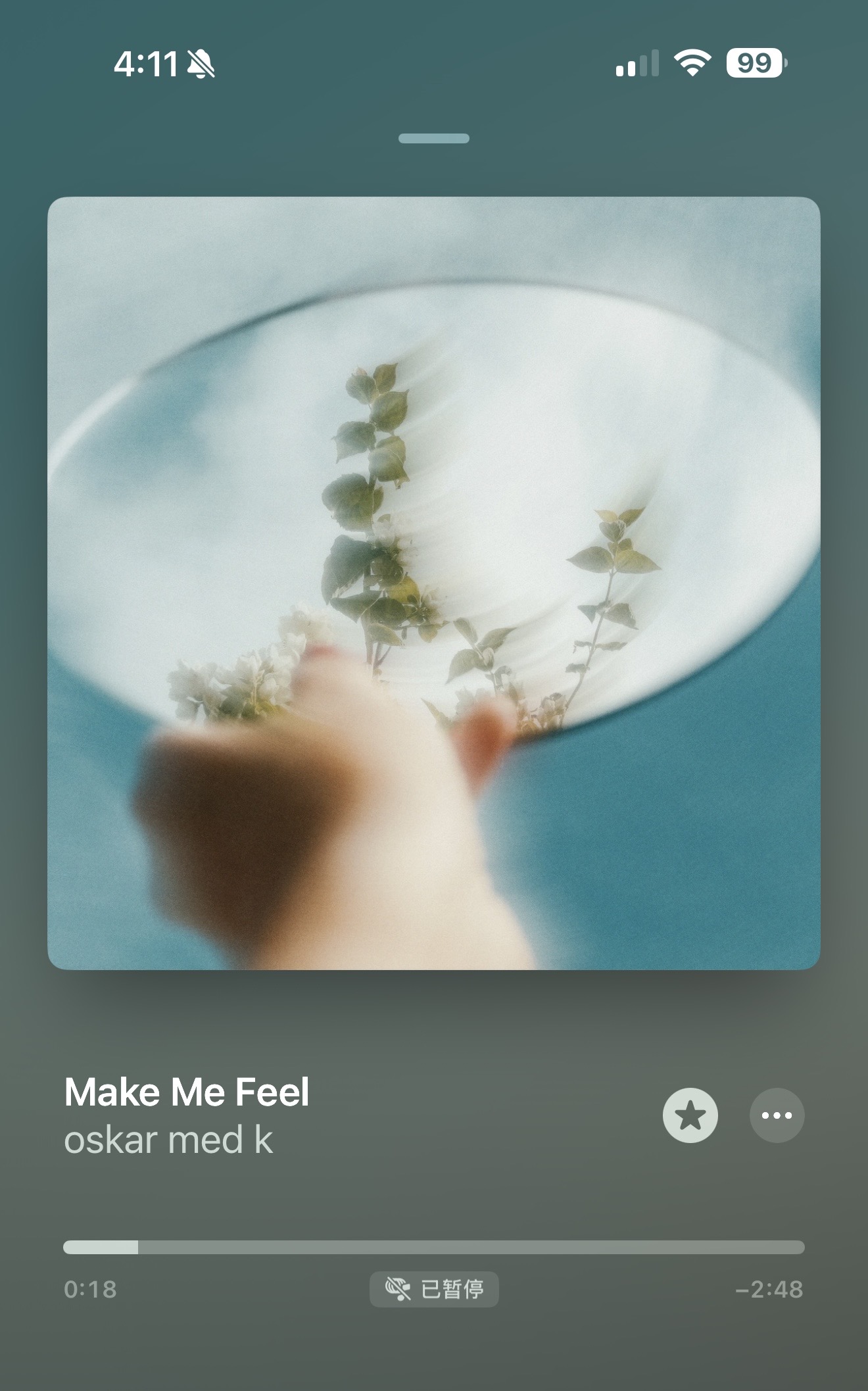Tap the grabber handle to close player
The height and width of the screenshot is (1391, 868).
pyautogui.click(x=434, y=138)
